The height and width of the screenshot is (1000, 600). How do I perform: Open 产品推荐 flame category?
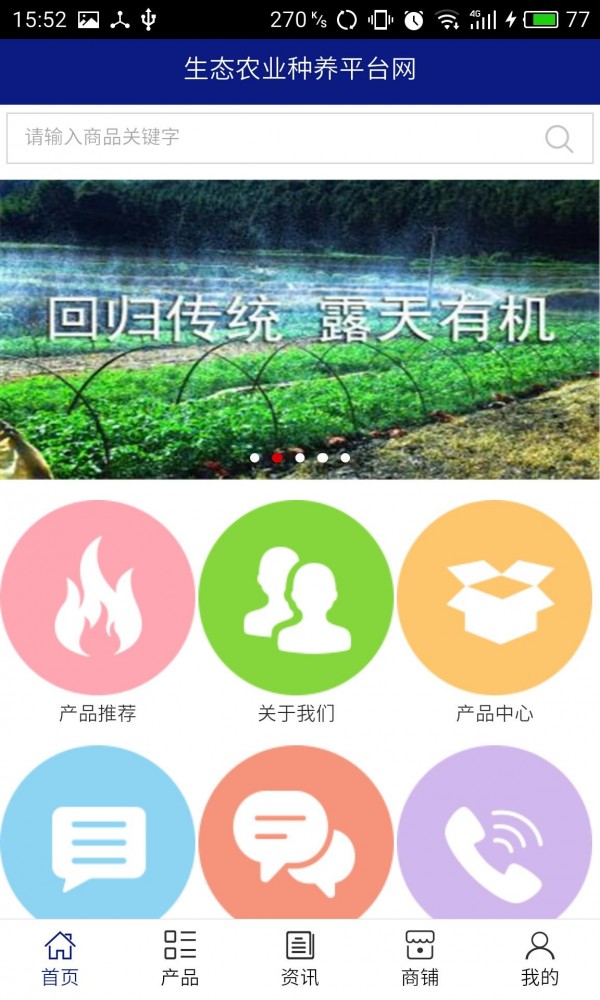click(97, 598)
